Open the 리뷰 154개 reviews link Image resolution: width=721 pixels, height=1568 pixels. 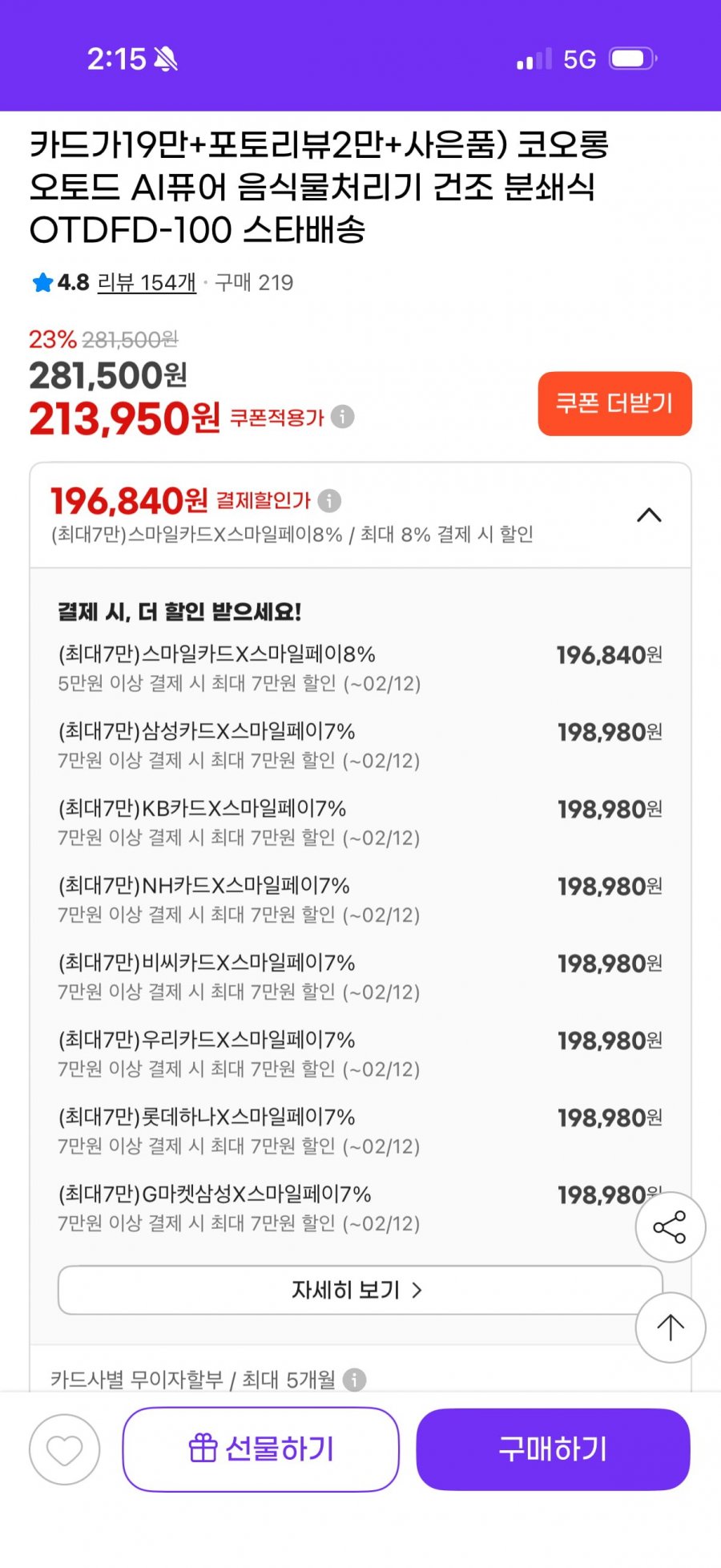[147, 283]
